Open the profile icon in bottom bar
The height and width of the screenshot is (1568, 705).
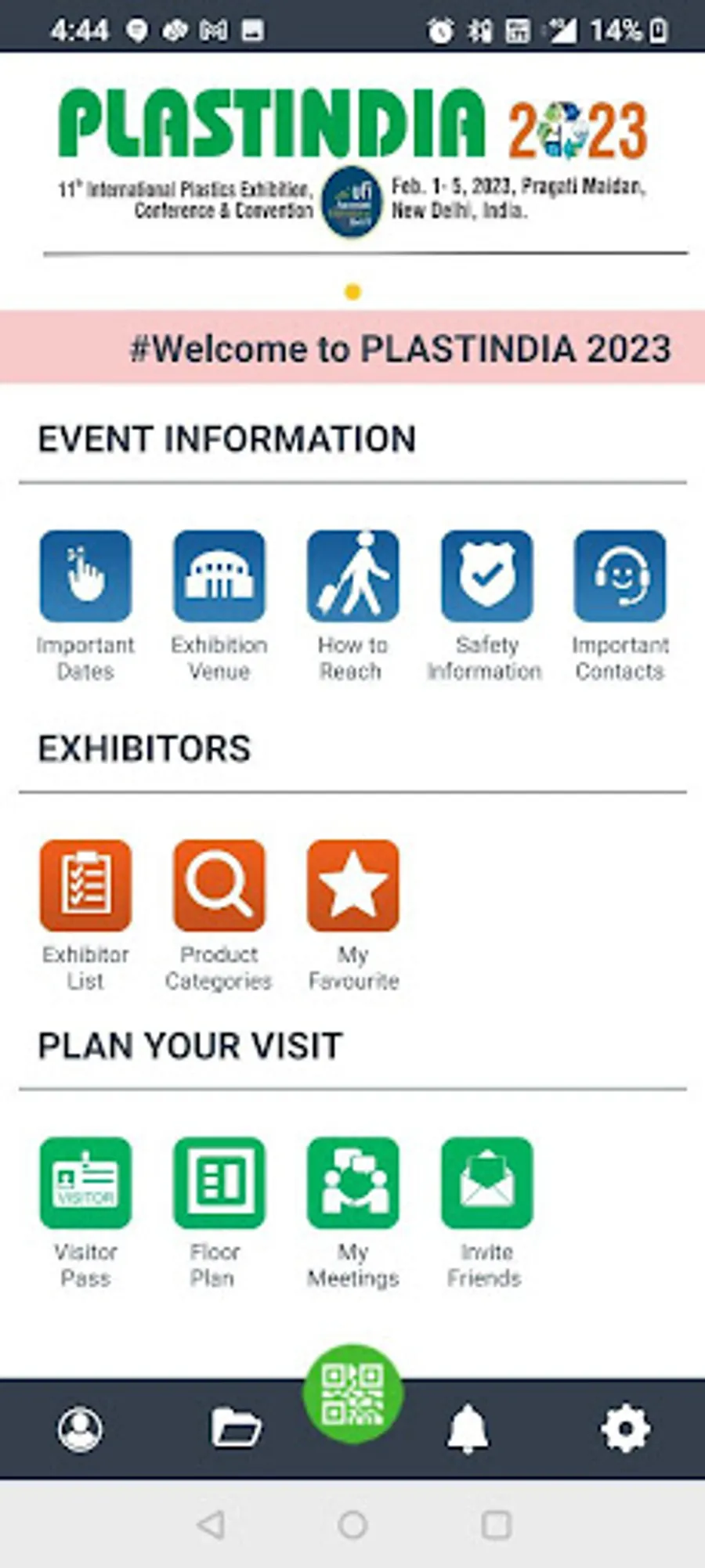point(80,1429)
